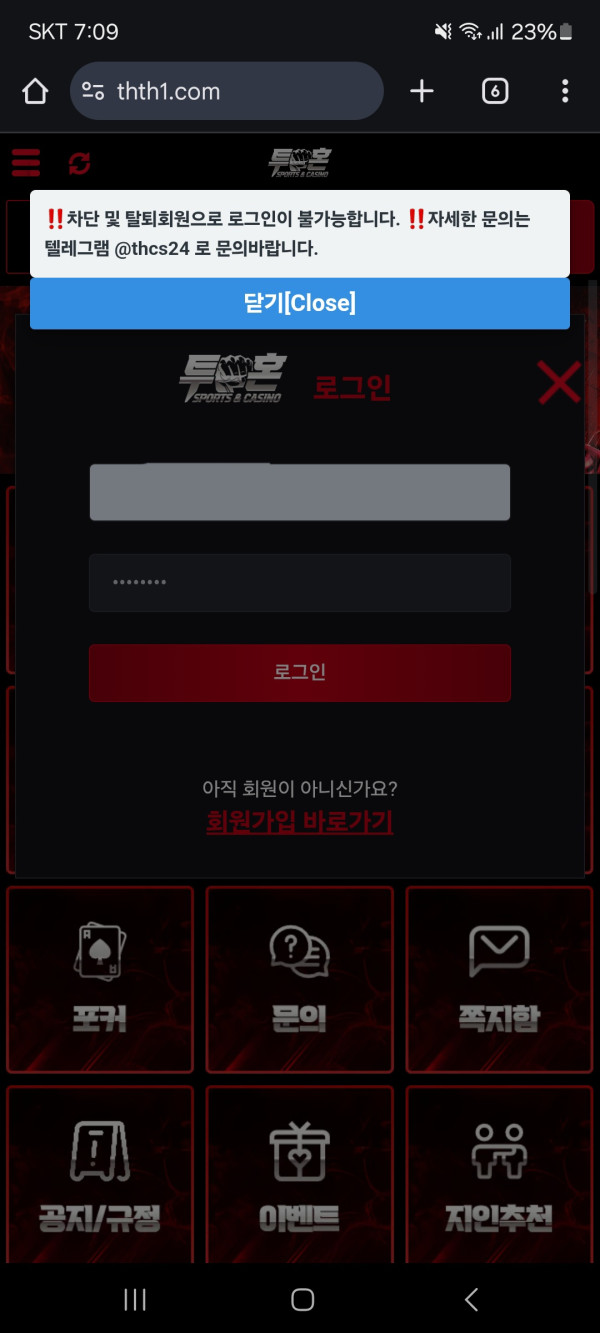The height and width of the screenshot is (1333, 600).
Task: Tap the red refresh icon
Action: [x=79, y=163]
